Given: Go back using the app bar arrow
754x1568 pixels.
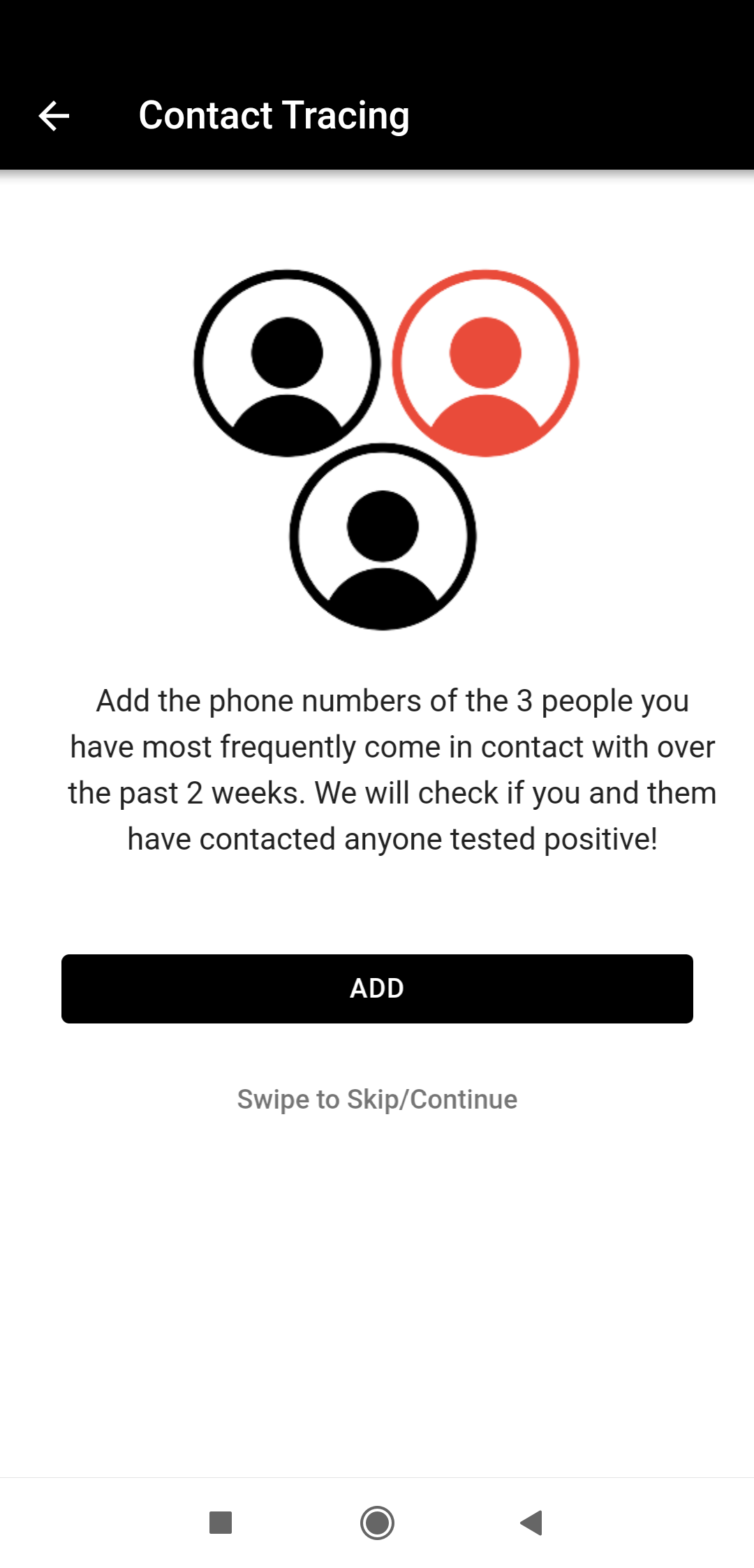Looking at the screenshot, I should pos(54,116).
